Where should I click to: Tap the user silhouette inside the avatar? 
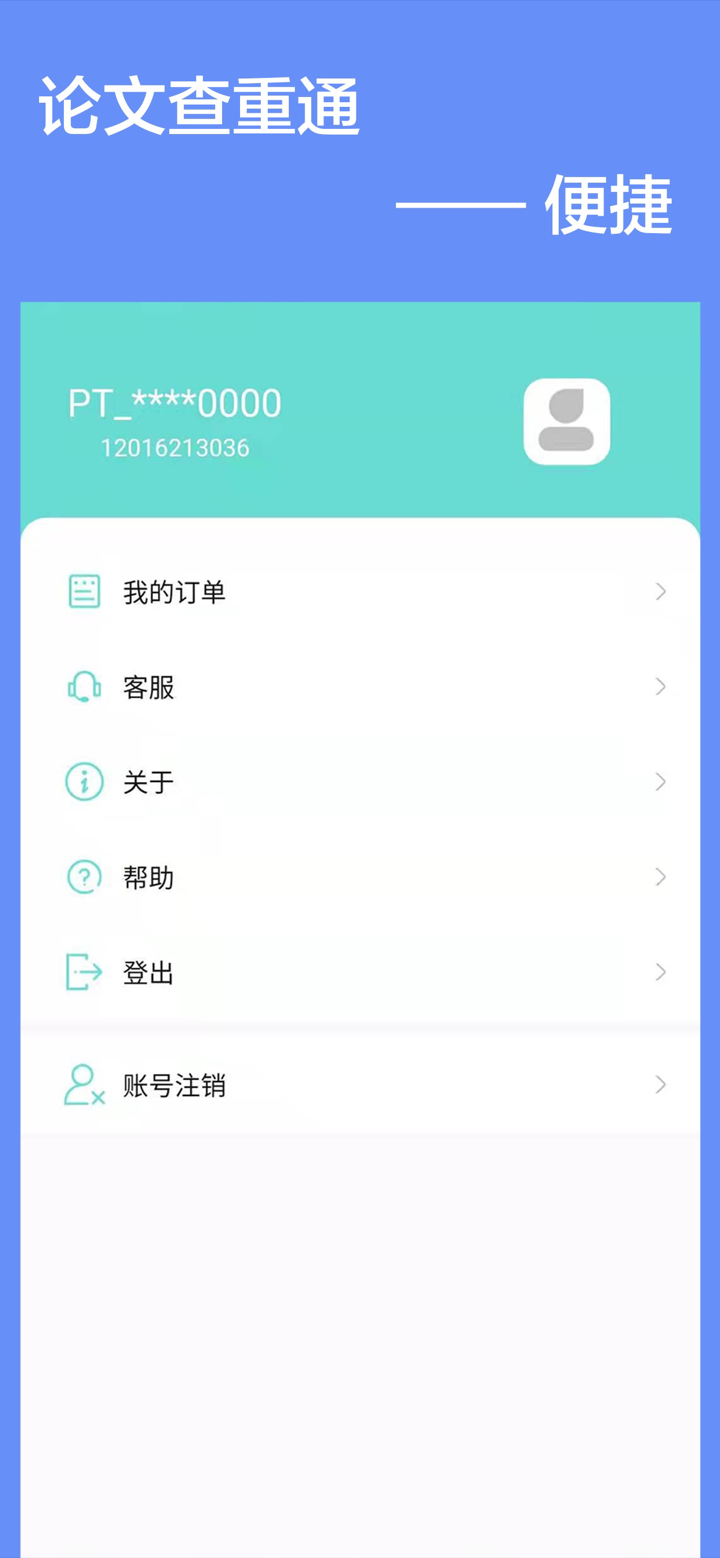(x=566, y=421)
